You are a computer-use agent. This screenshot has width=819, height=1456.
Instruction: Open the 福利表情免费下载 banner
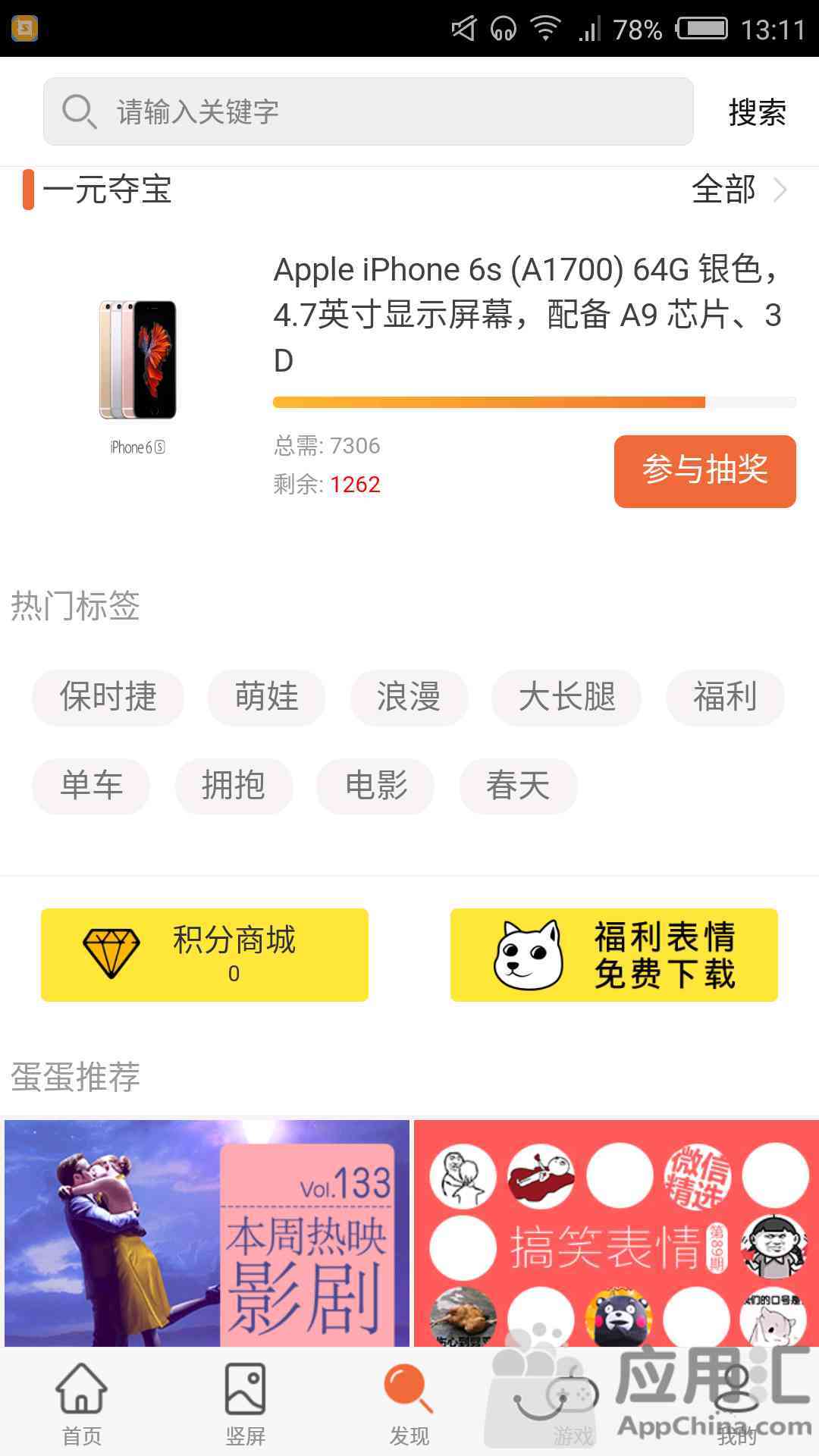click(613, 955)
